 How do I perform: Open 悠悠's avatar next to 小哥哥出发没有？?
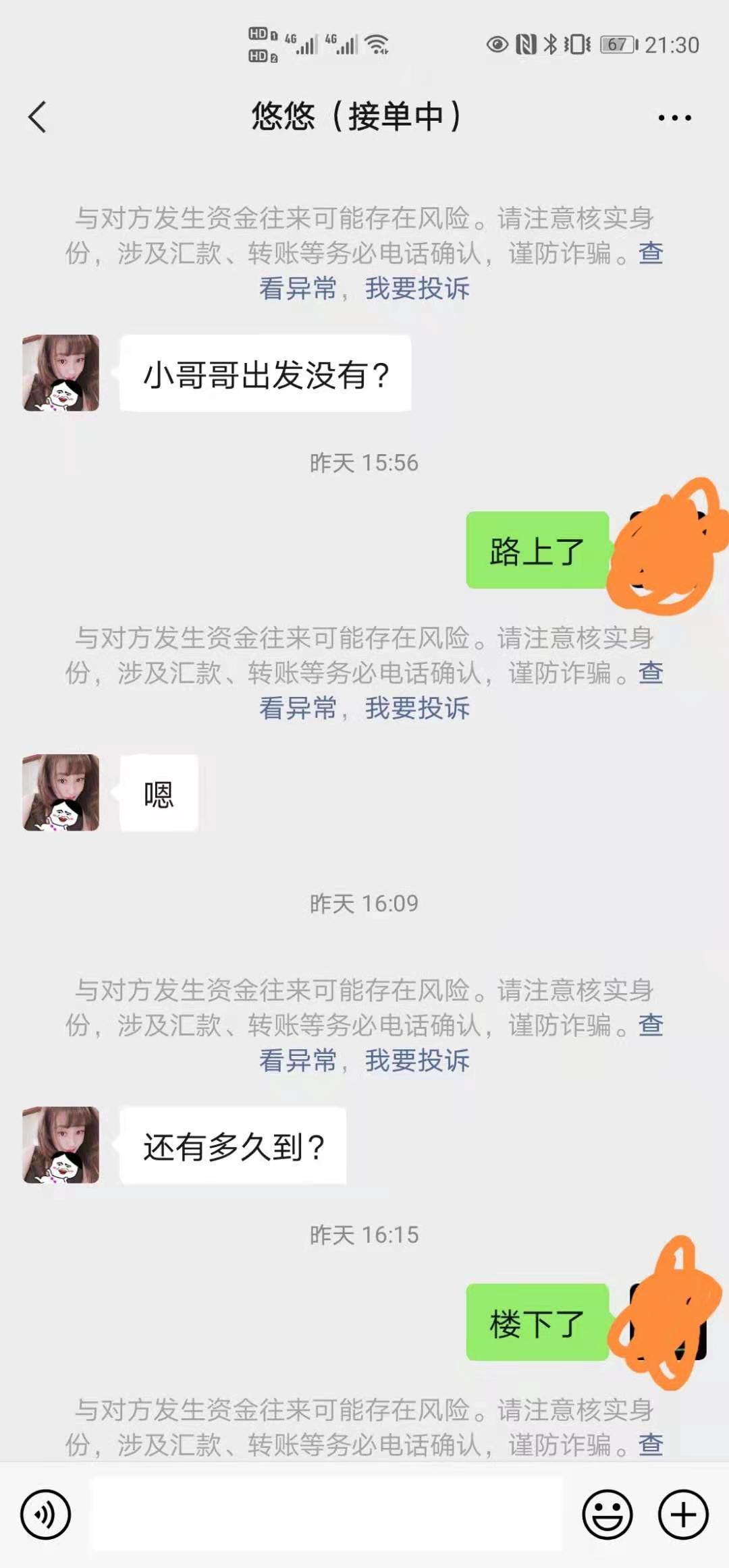pos(61,373)
